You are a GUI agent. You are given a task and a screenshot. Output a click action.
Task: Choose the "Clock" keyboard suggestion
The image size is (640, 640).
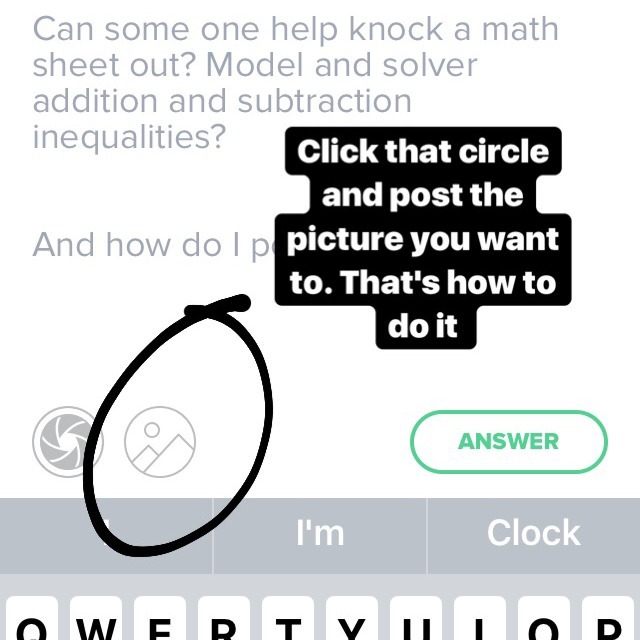pyautogui.click(x=533, y=534)
